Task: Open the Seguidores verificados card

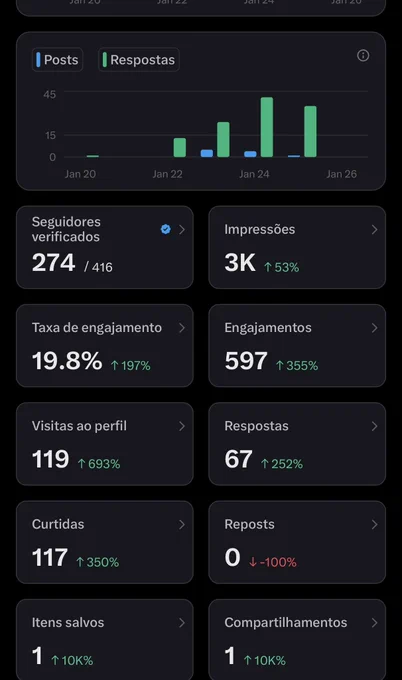Action: point(105,247)
